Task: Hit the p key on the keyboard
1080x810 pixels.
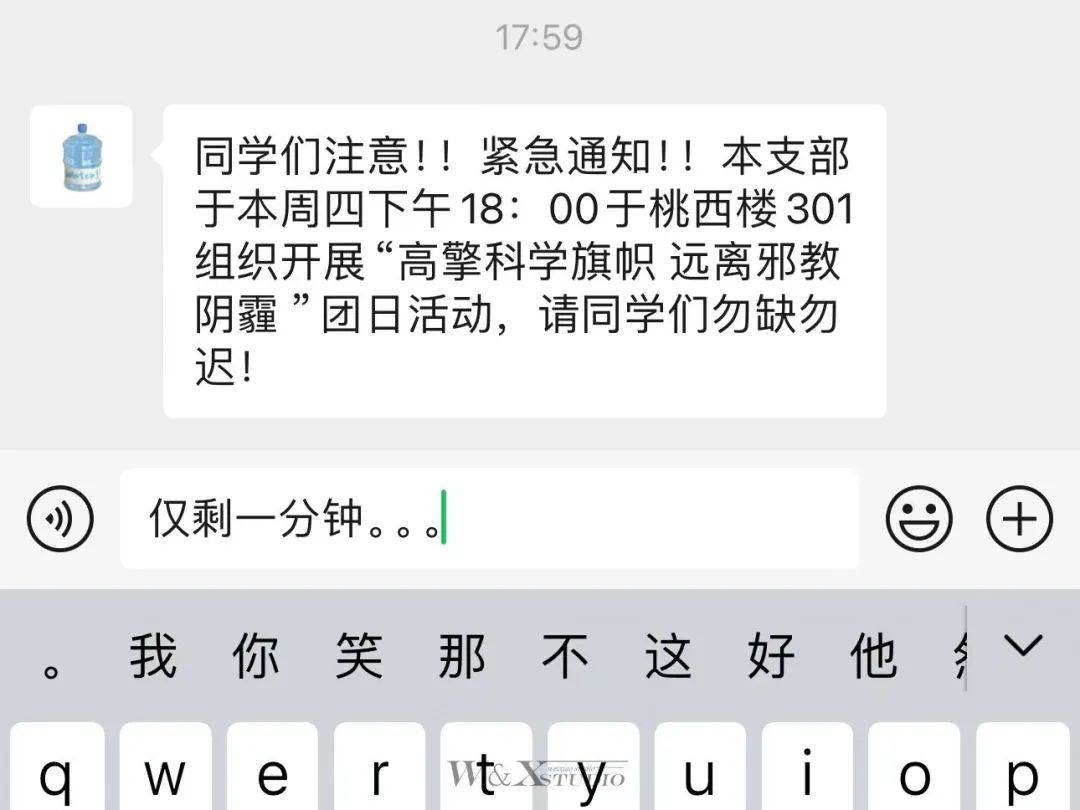Action: click(x=1022, y=772)
